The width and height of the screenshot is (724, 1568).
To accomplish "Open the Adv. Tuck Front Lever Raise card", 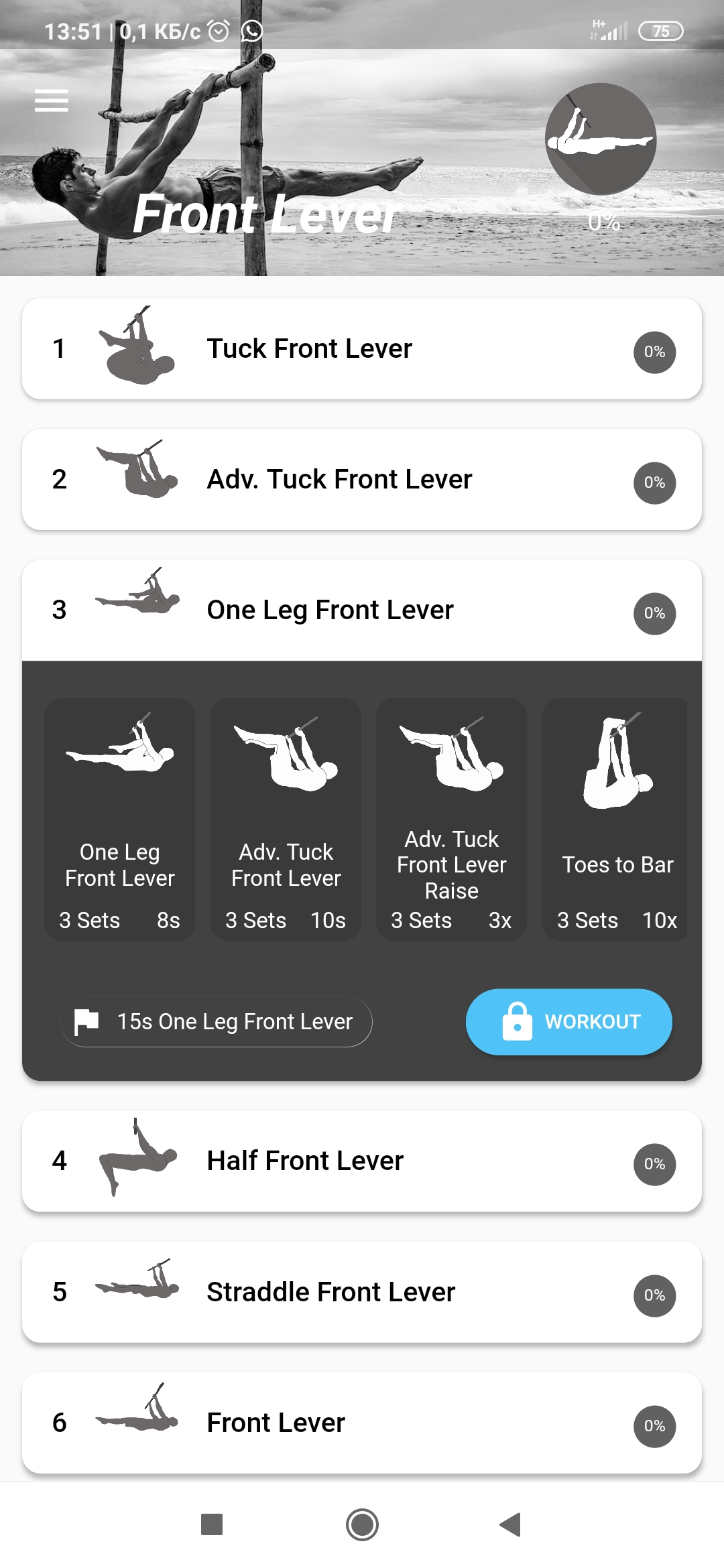I will [x=451, y=819].
